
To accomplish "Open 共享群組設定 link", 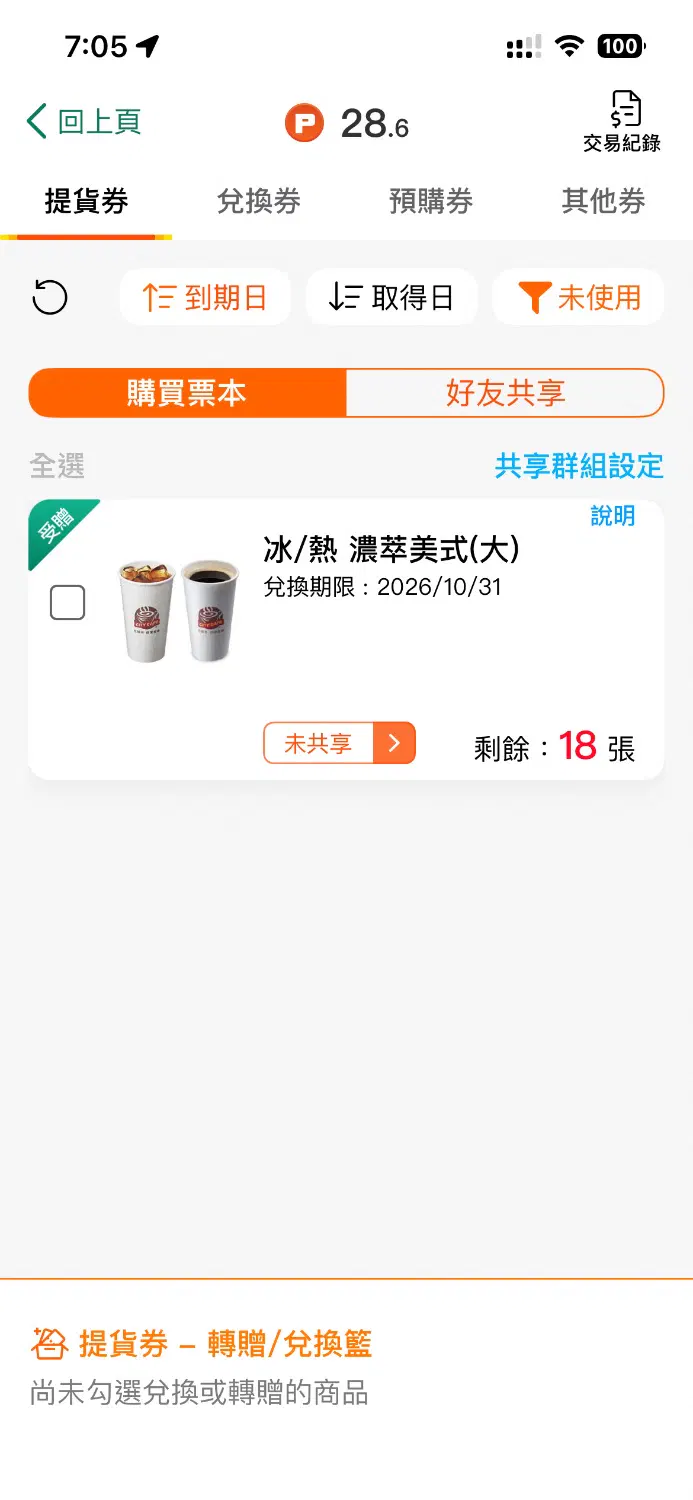I will pos(579,466).
